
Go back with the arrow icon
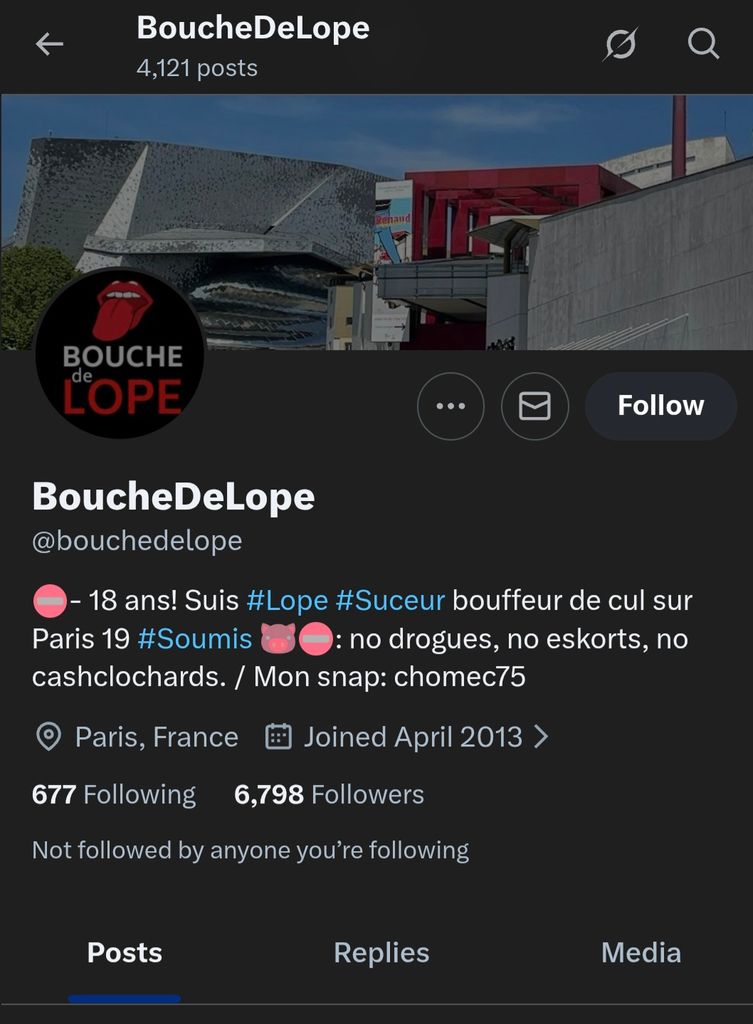49,44
